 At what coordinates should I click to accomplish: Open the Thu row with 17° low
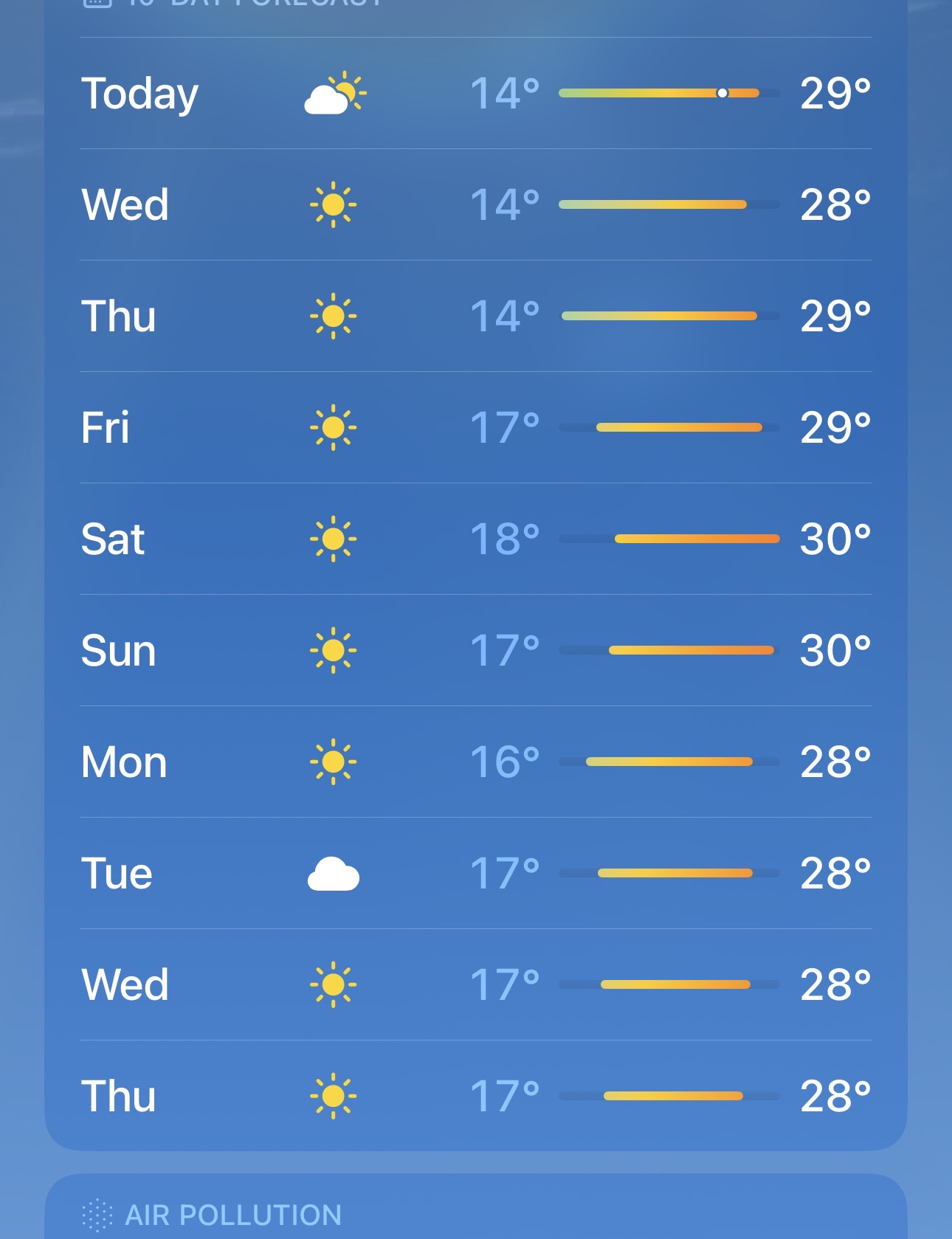coord(476,1096)
